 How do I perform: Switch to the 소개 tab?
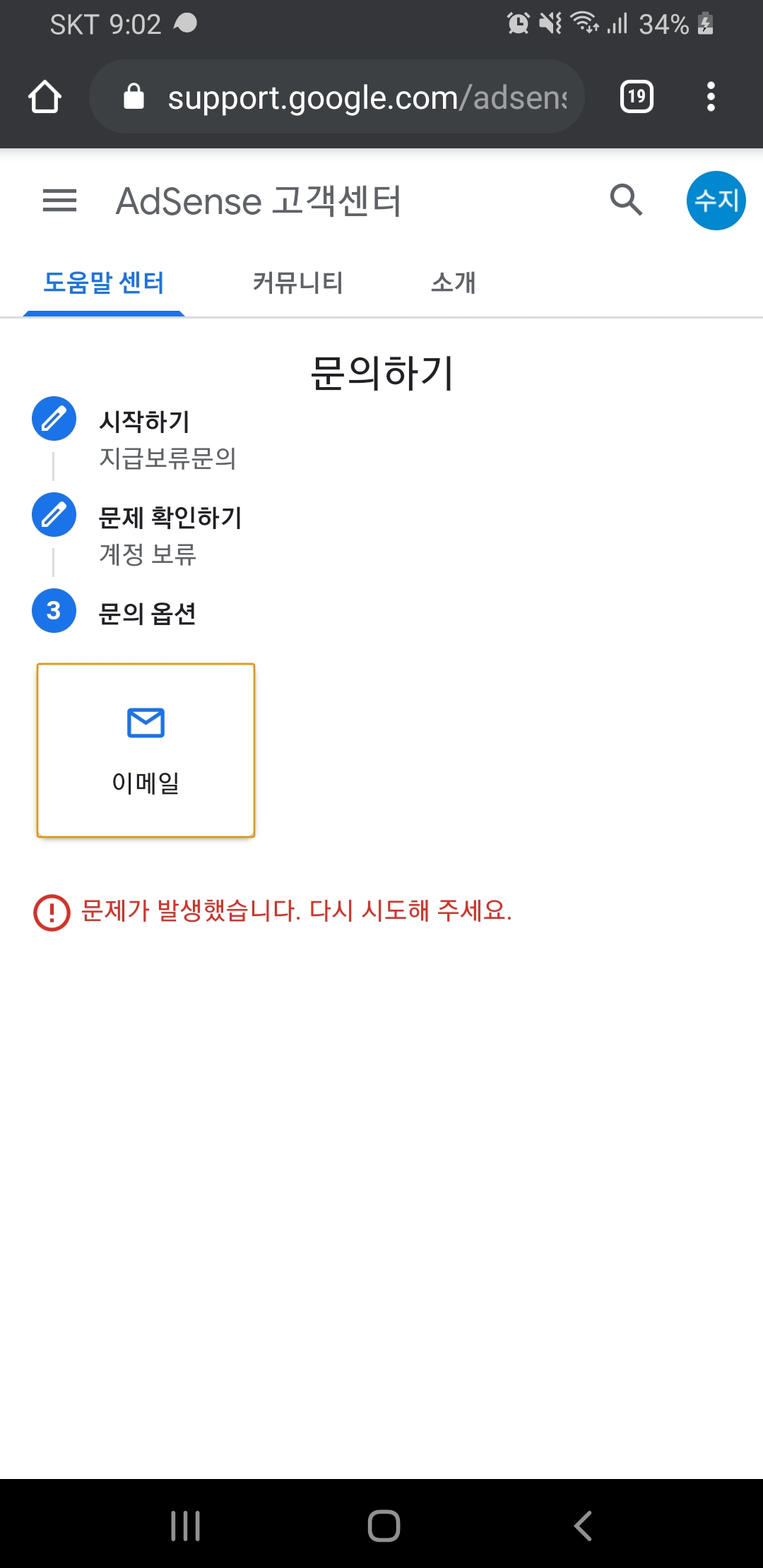click(453, 283)
